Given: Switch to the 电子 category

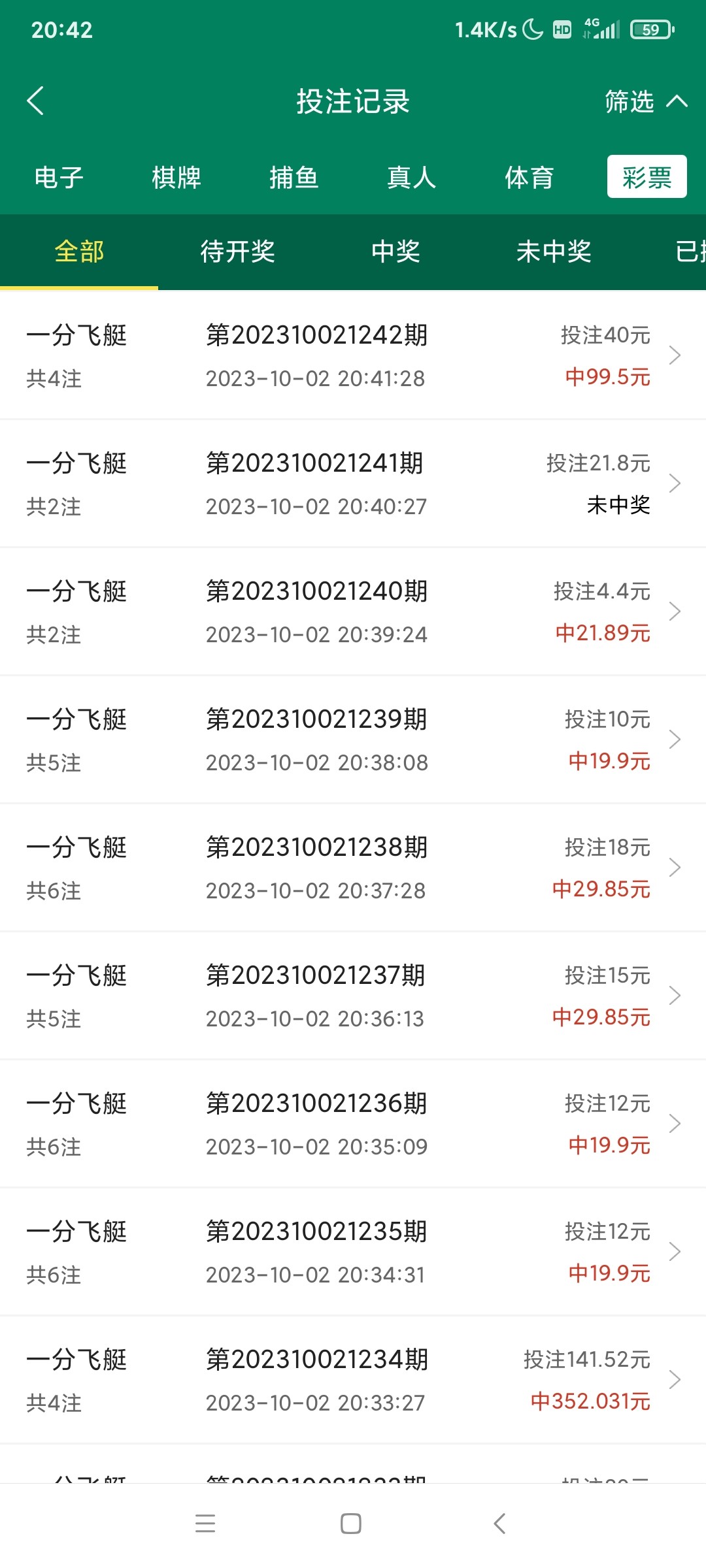Looking at the screenshot, I should click(59, 177).
